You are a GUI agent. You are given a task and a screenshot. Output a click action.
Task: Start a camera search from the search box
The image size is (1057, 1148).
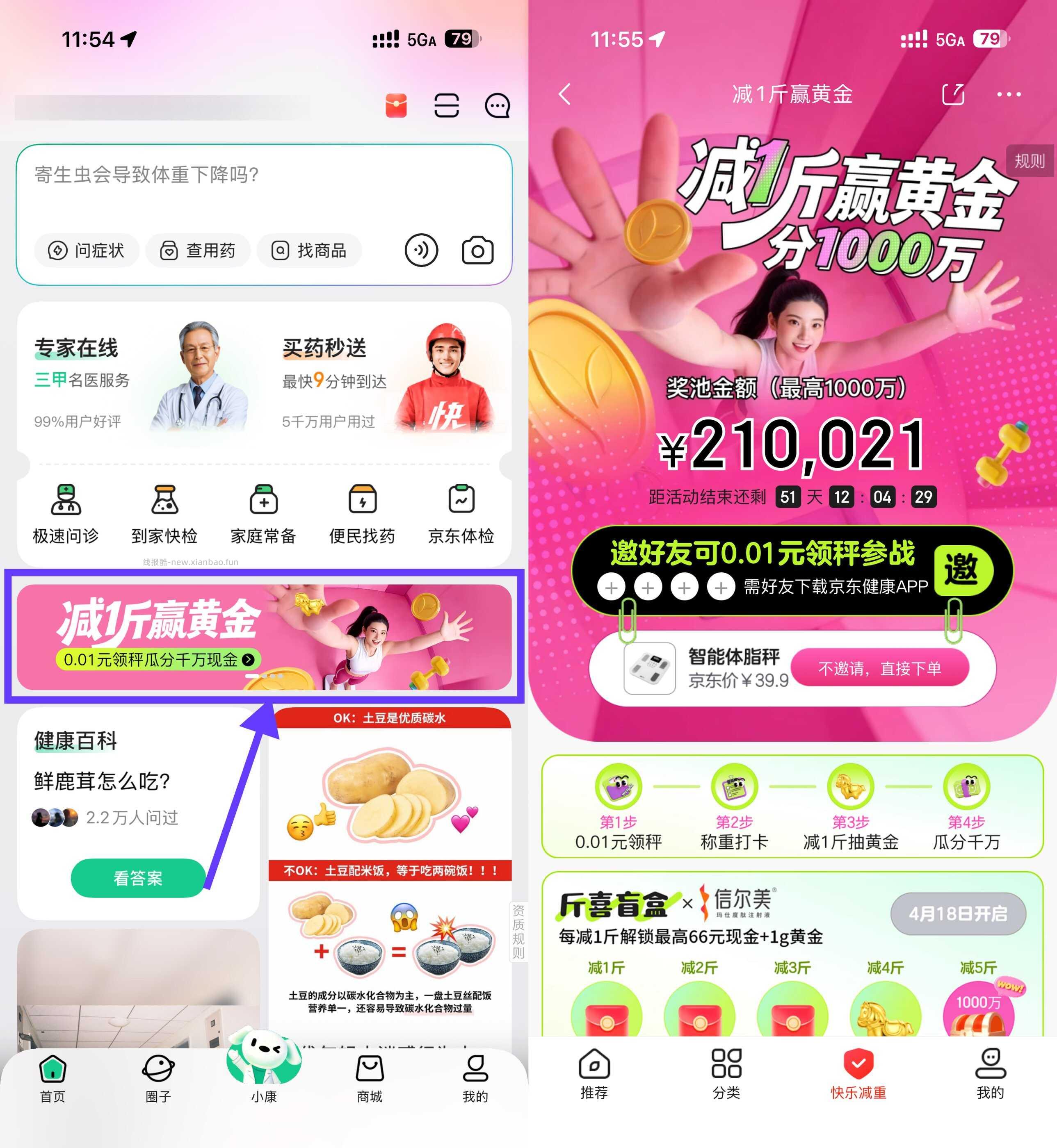477,251
